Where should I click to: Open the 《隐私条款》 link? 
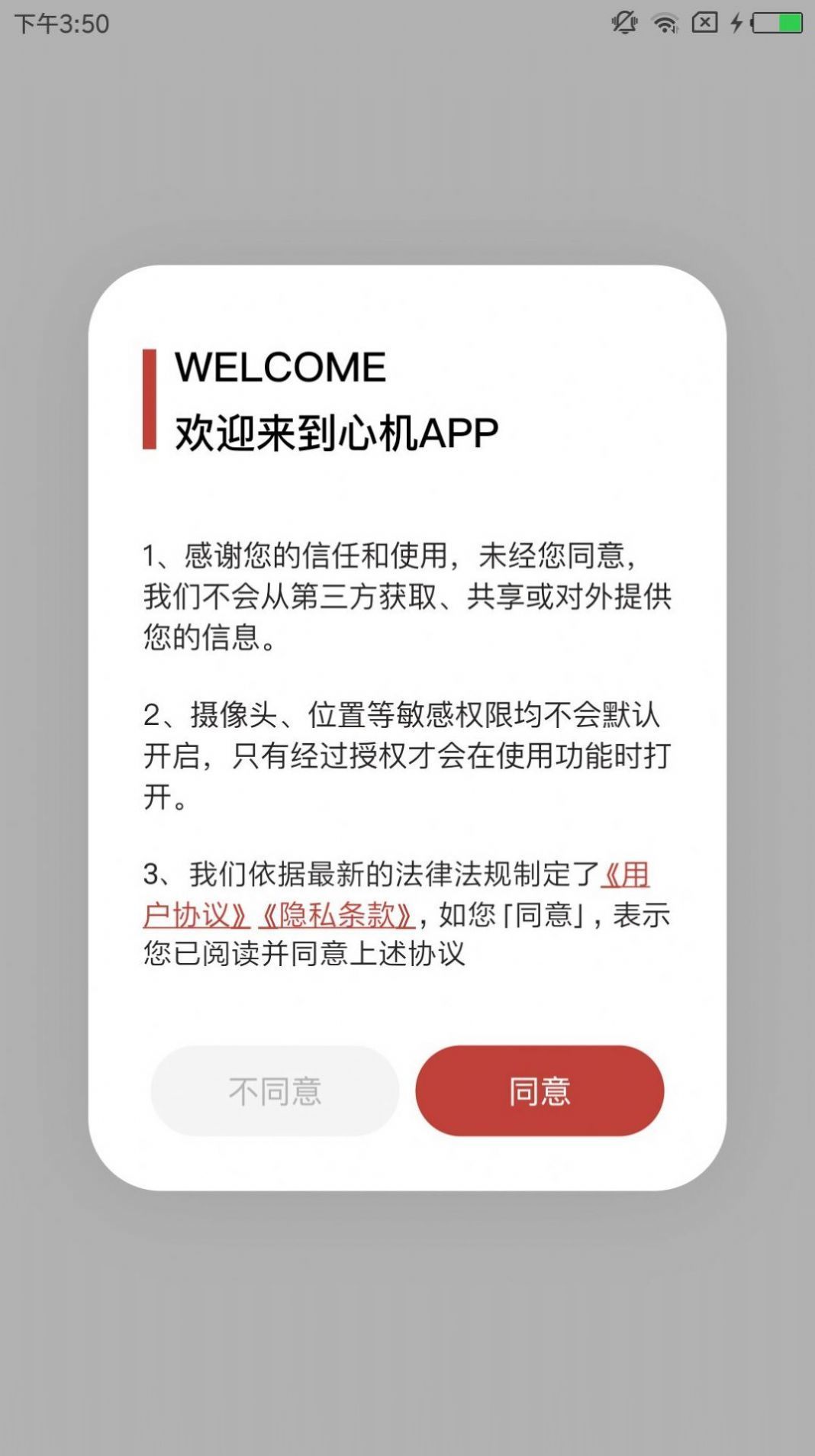click(337, 914)
